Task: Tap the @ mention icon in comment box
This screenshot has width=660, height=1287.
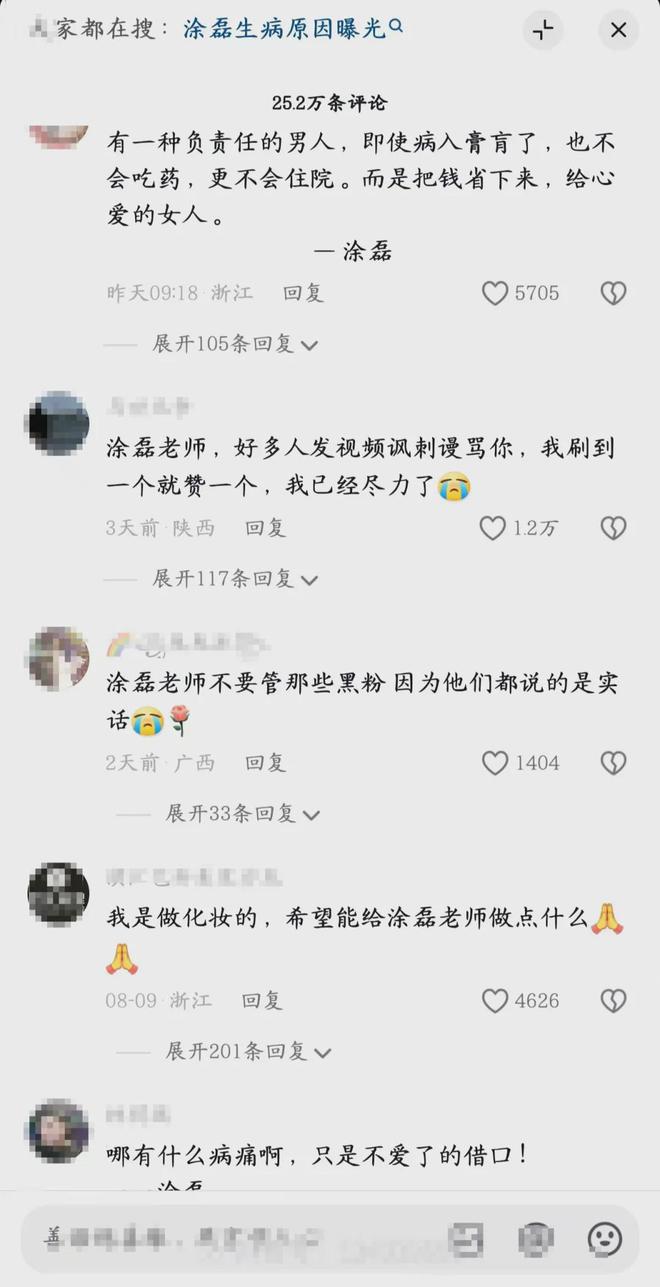Action: tap(536, 1239)
